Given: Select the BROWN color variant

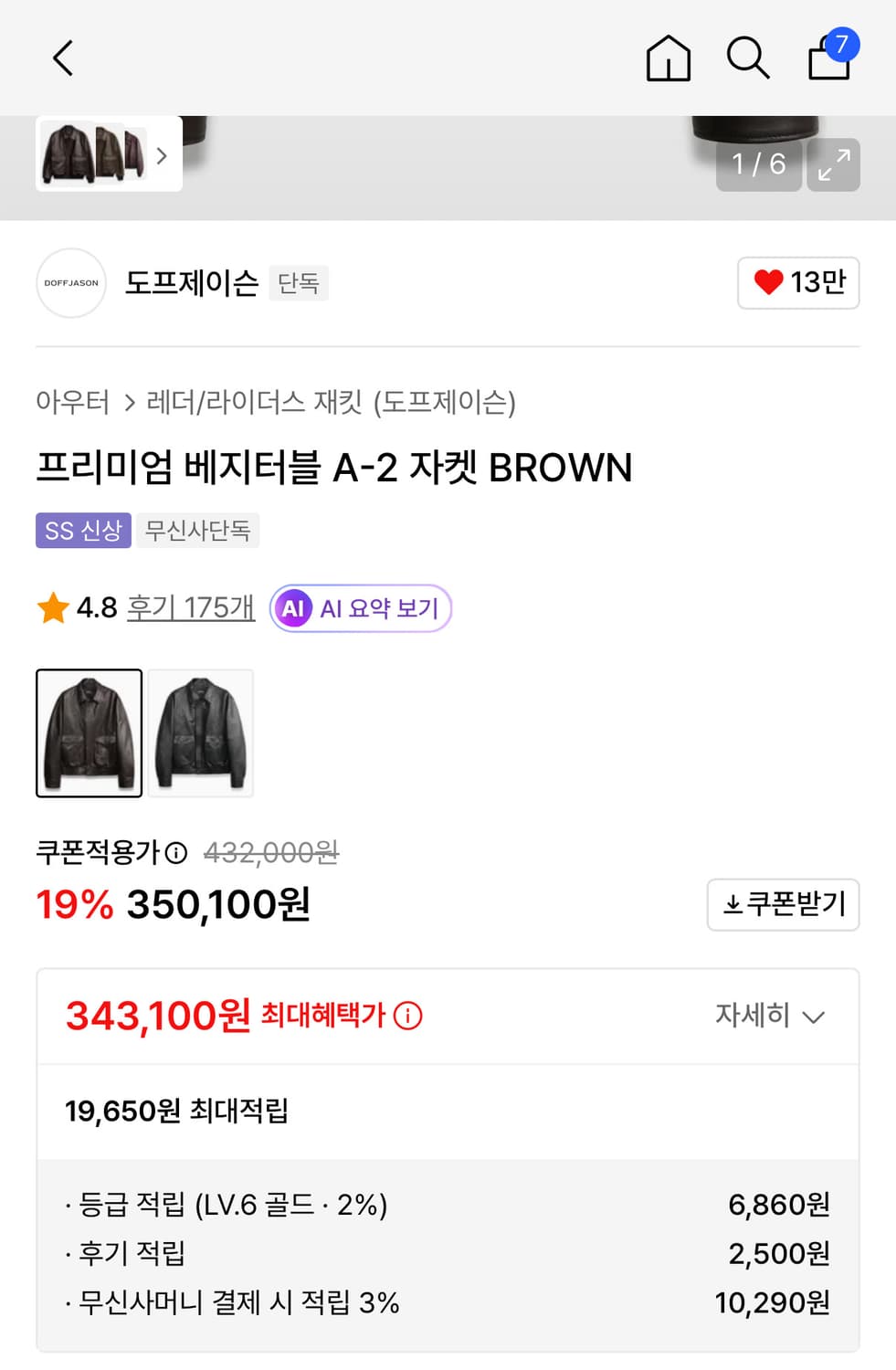Looking at the screenshot, I should pyautogui.click(x=89, y=732).
